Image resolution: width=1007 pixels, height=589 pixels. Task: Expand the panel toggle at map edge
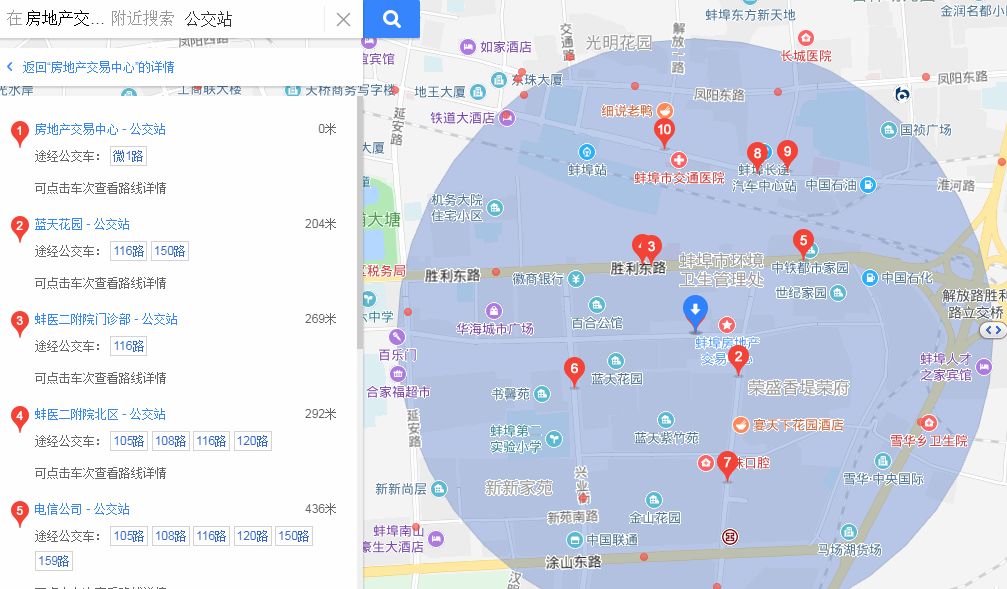point(992,330)
